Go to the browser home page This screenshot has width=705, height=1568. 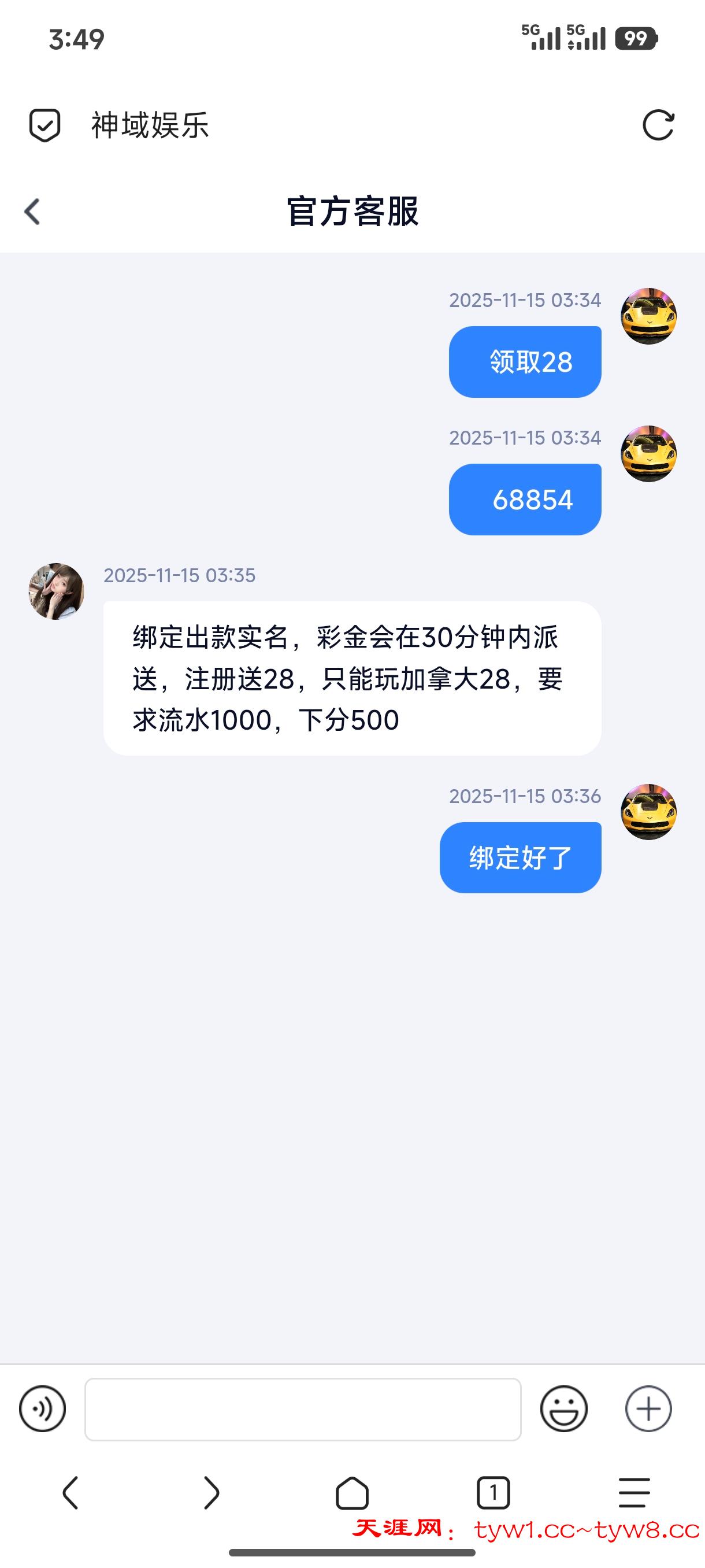click(x=352, y=1492)
